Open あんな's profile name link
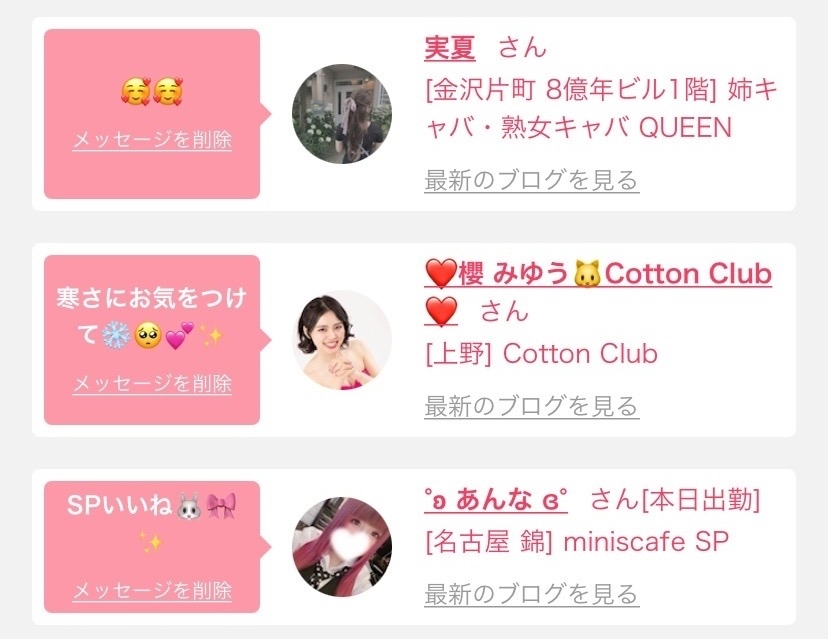The image size is (828, 639). 497,499
